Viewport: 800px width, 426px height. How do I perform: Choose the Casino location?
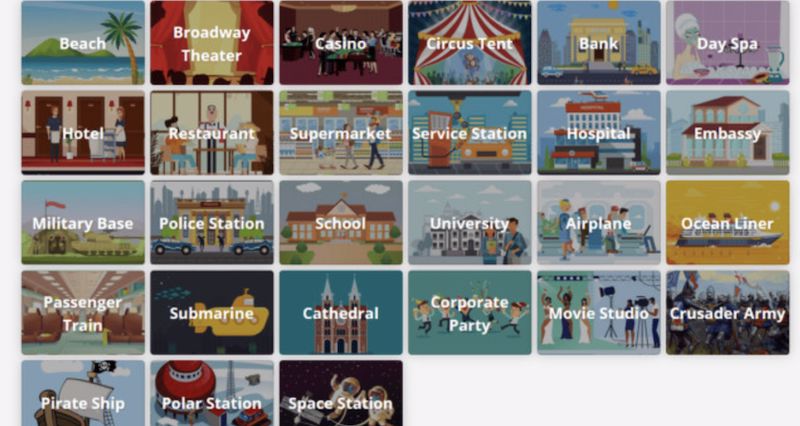coord(341,43)
